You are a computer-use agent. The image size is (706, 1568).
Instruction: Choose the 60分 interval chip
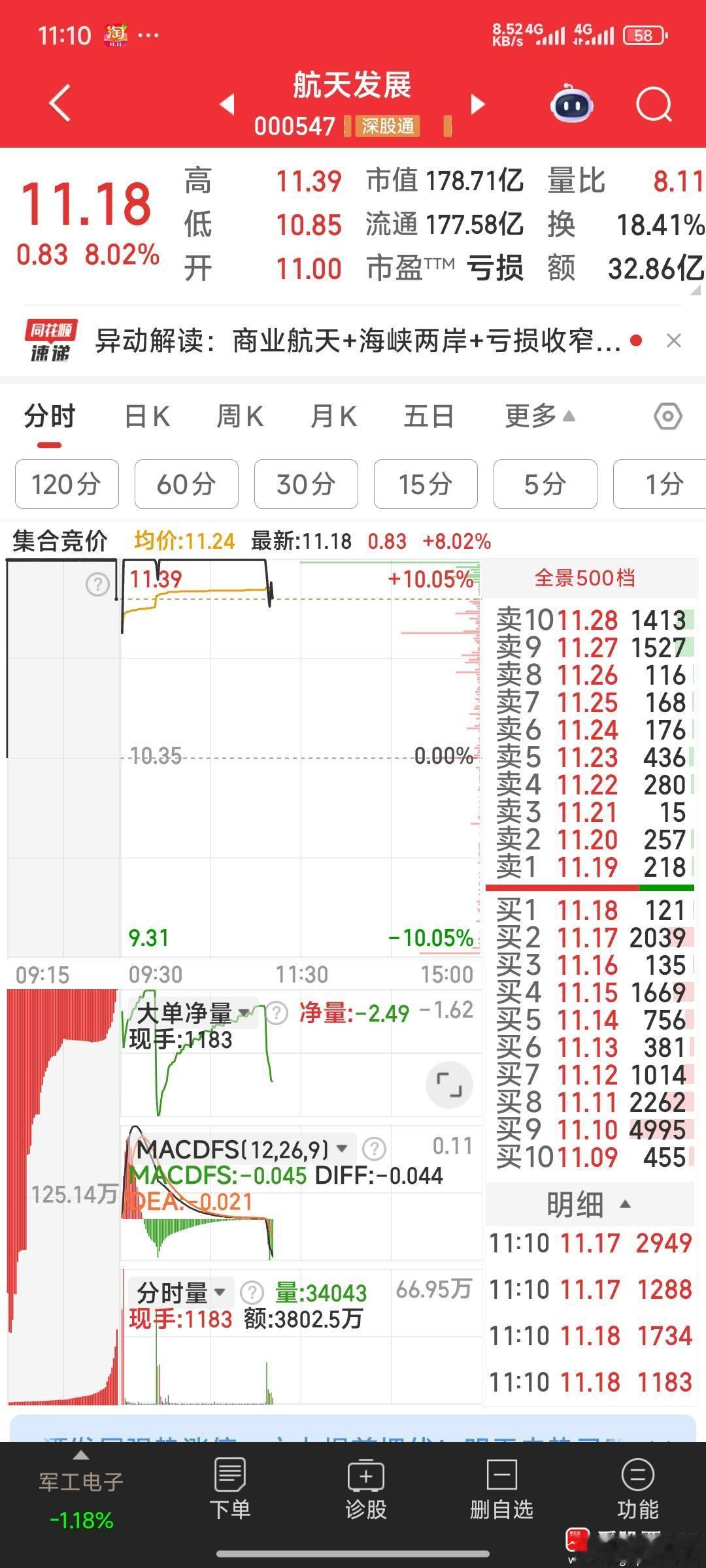click(x=186, y=484)
